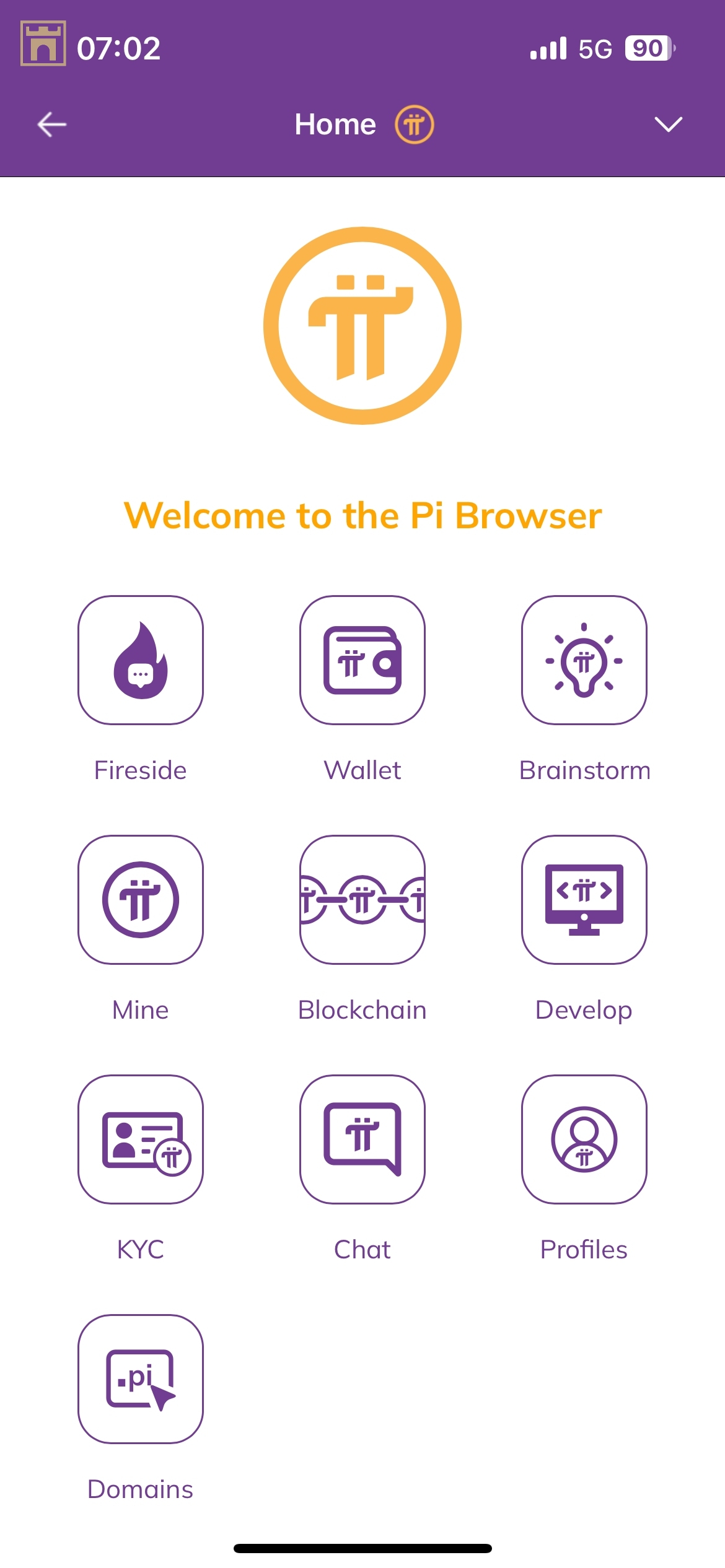Open Fireside app
Viewport: 725px width, 1568px height.
141,660
